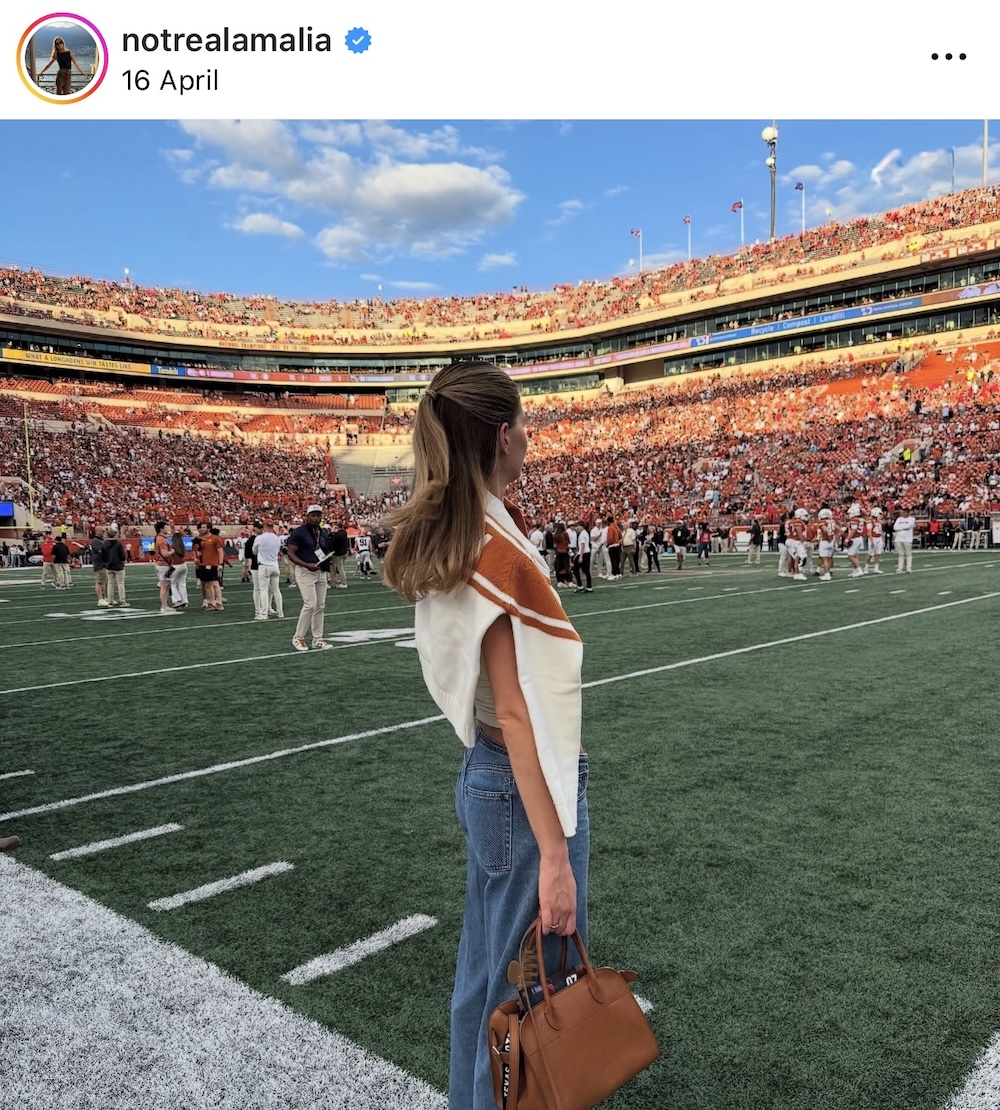This screenshot has height=1110, width=1000.
Task: Open the notrealamalia username profile link
Action: coord(226,40)
